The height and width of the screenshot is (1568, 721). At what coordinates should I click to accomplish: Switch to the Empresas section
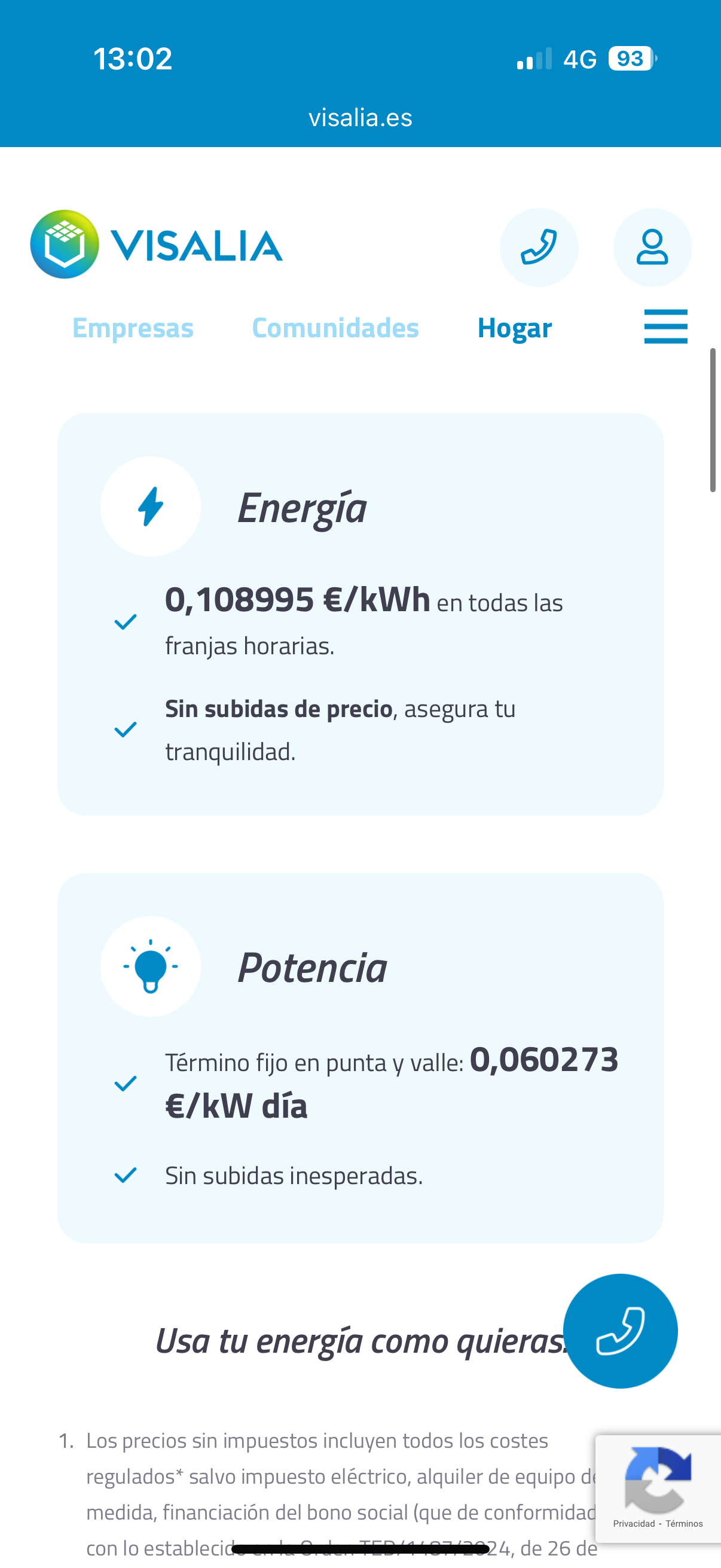133,328
